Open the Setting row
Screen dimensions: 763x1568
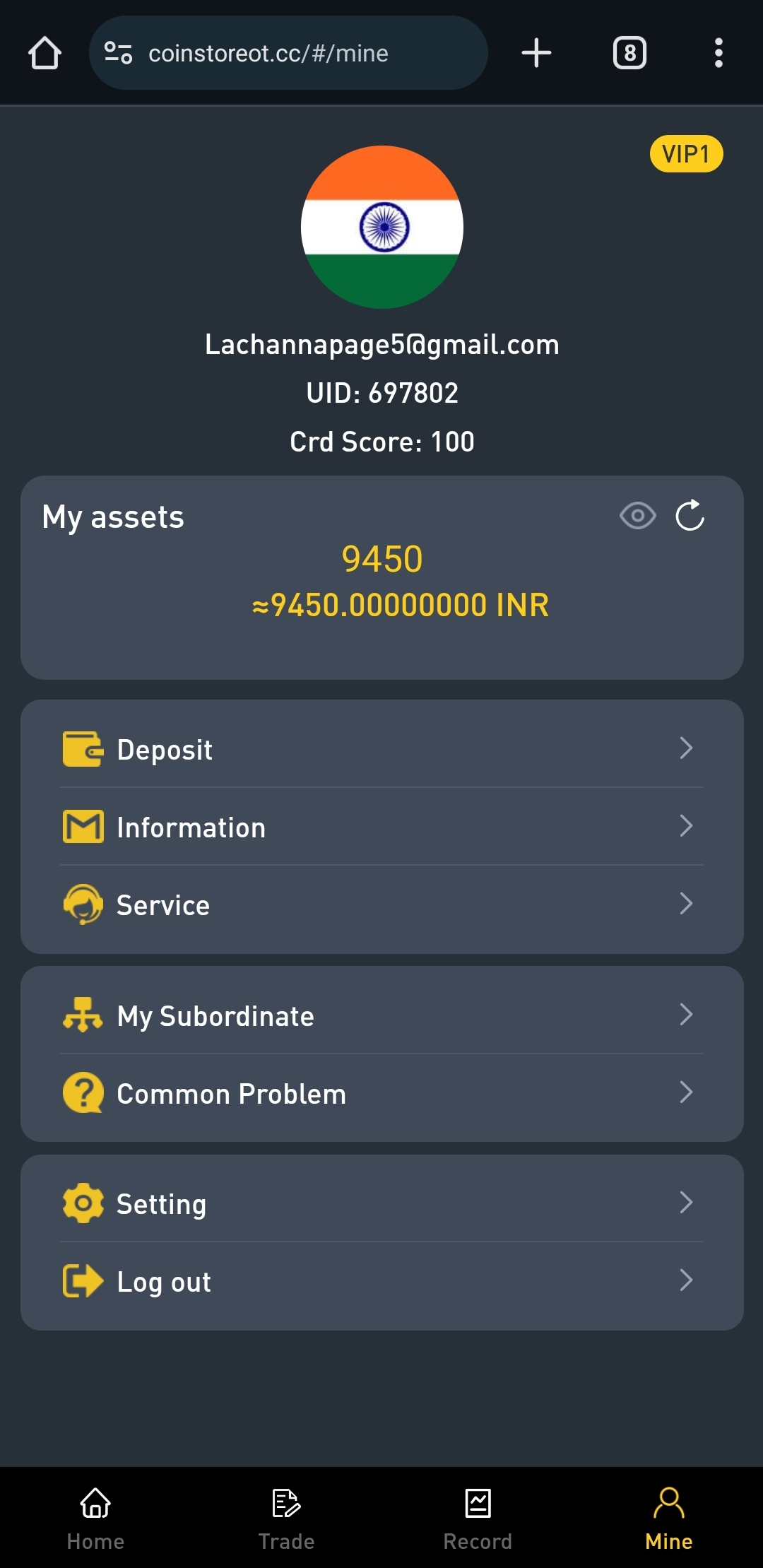tap(381, 1203)
